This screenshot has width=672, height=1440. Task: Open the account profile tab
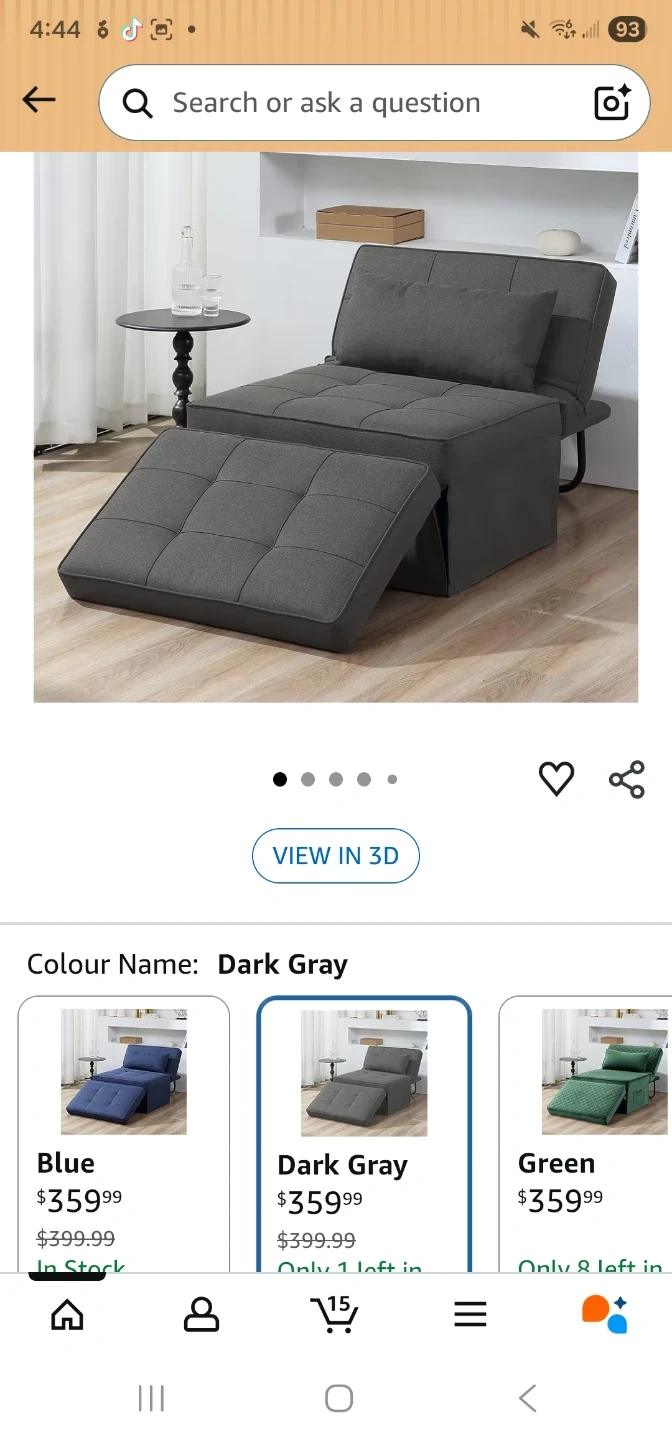pos(201,1314)
